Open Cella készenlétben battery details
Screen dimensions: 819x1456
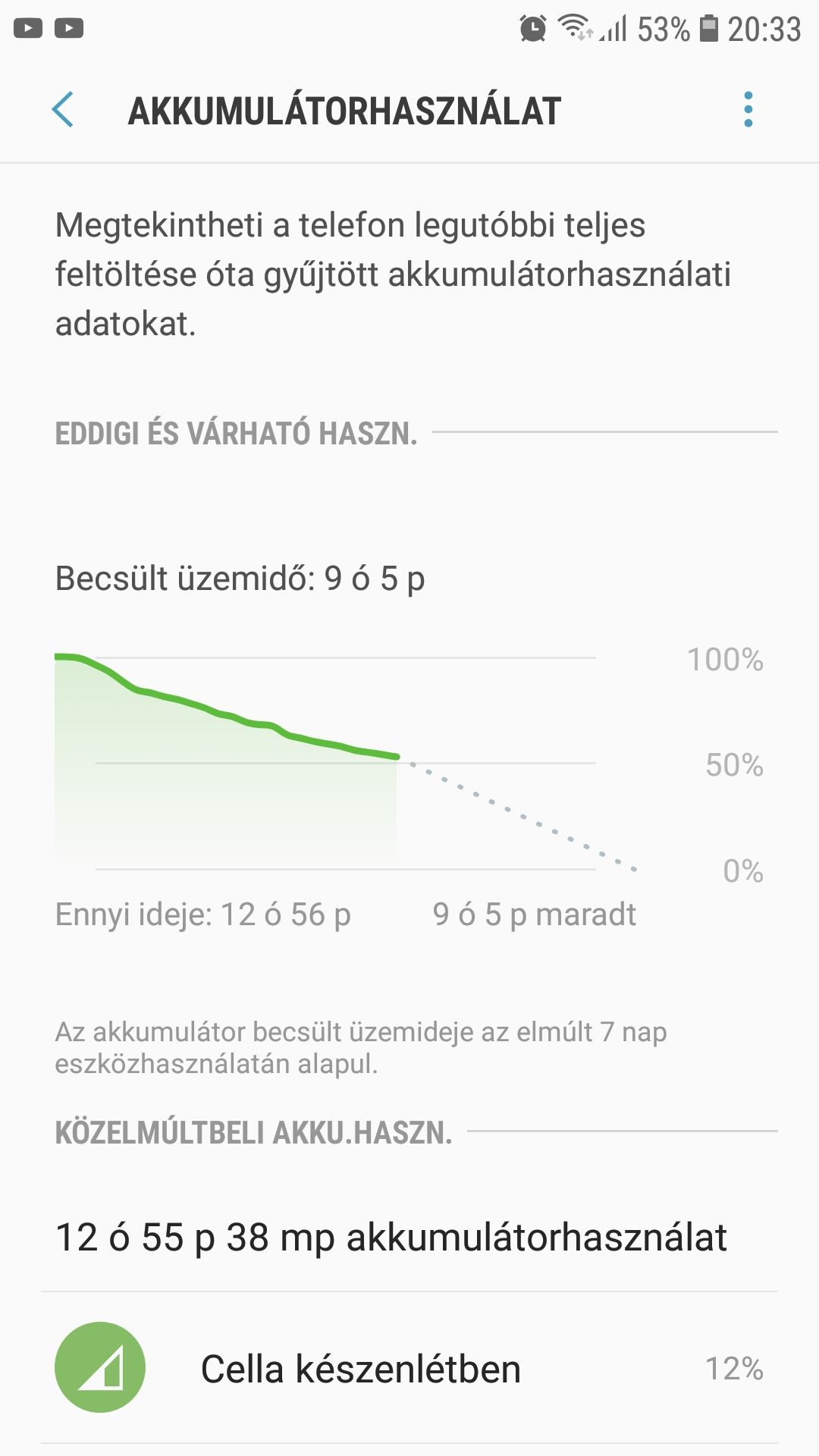coord(409,1367)
